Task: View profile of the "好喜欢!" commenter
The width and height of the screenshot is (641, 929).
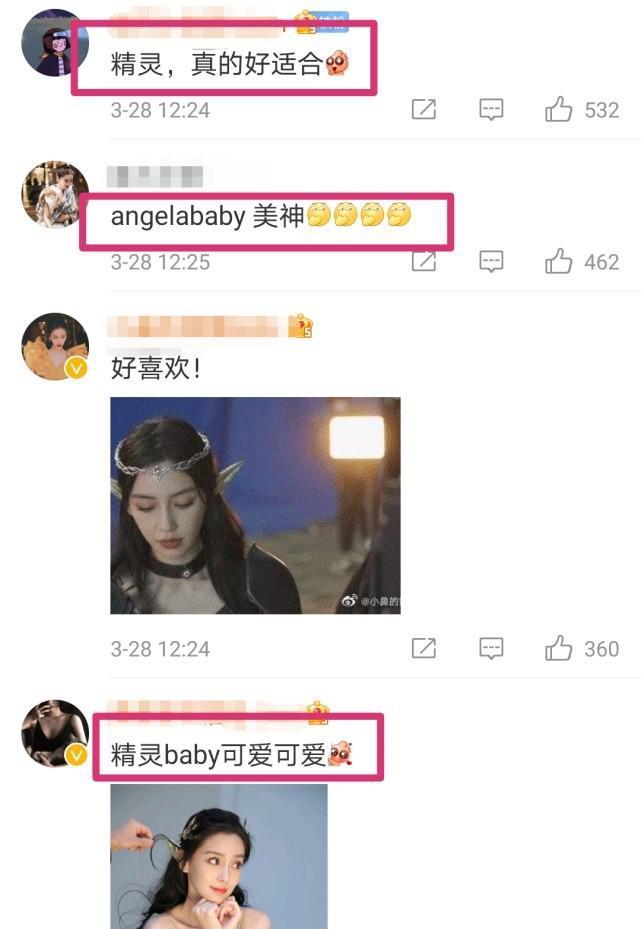Action: click(55, 346)
